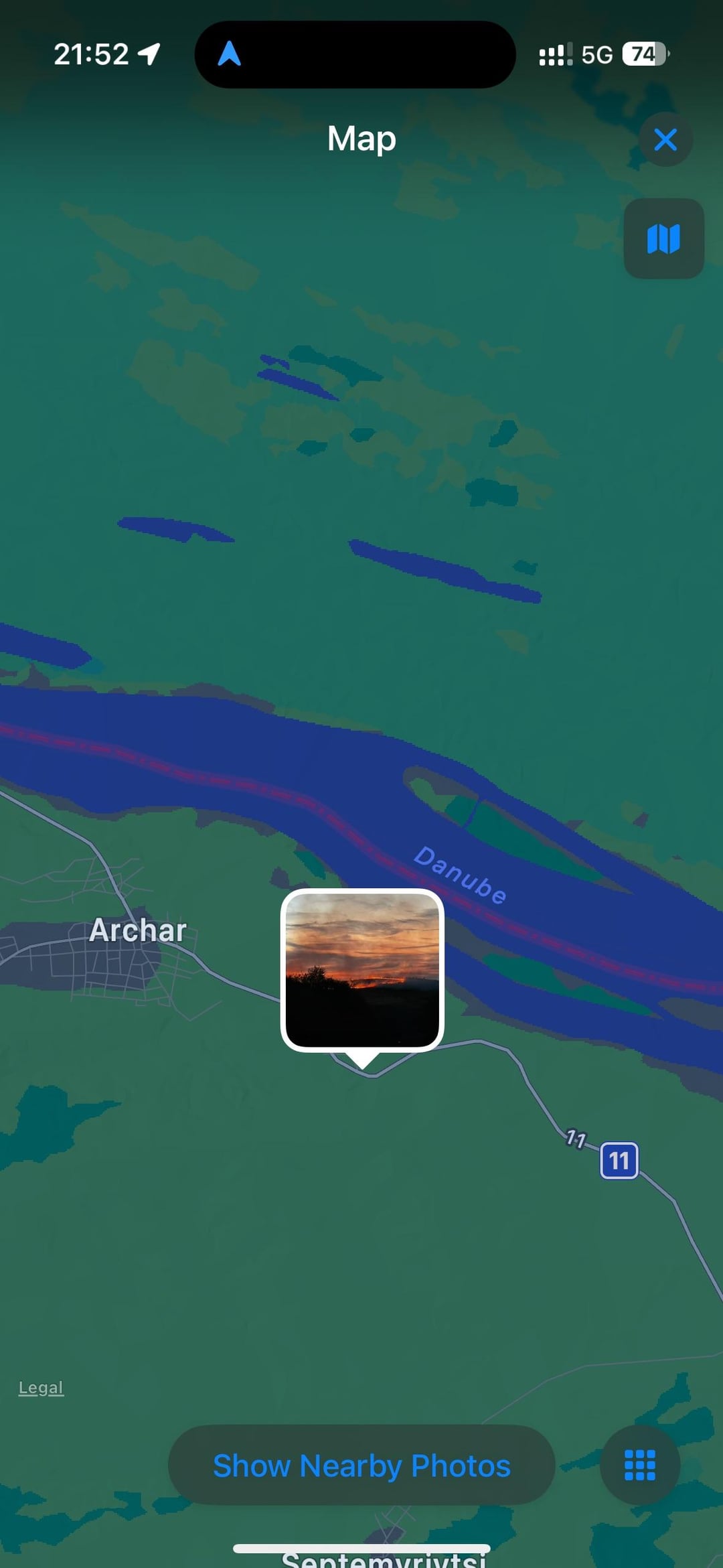Close the Map view

[x=665, y=140]
